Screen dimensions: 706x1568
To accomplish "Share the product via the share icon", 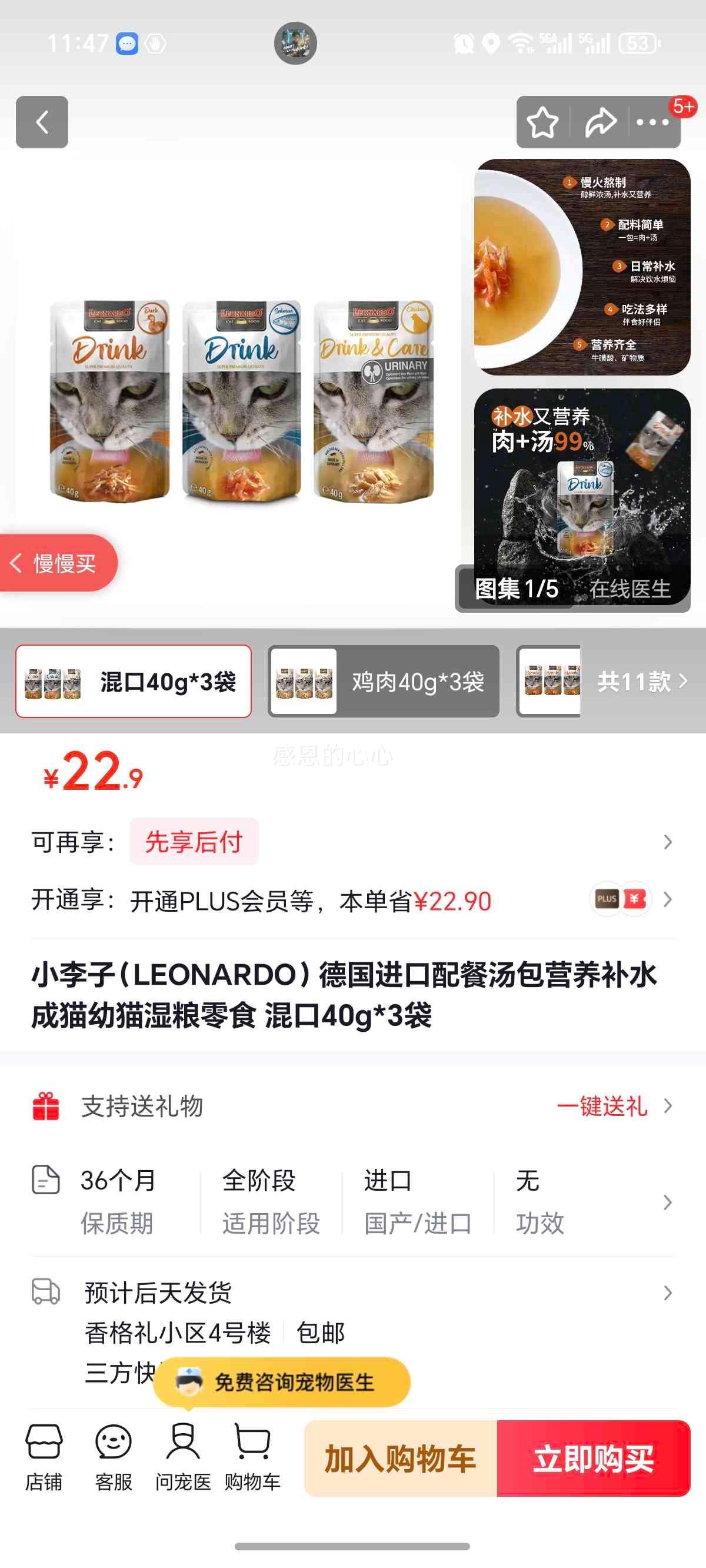I will pos(600,122).
